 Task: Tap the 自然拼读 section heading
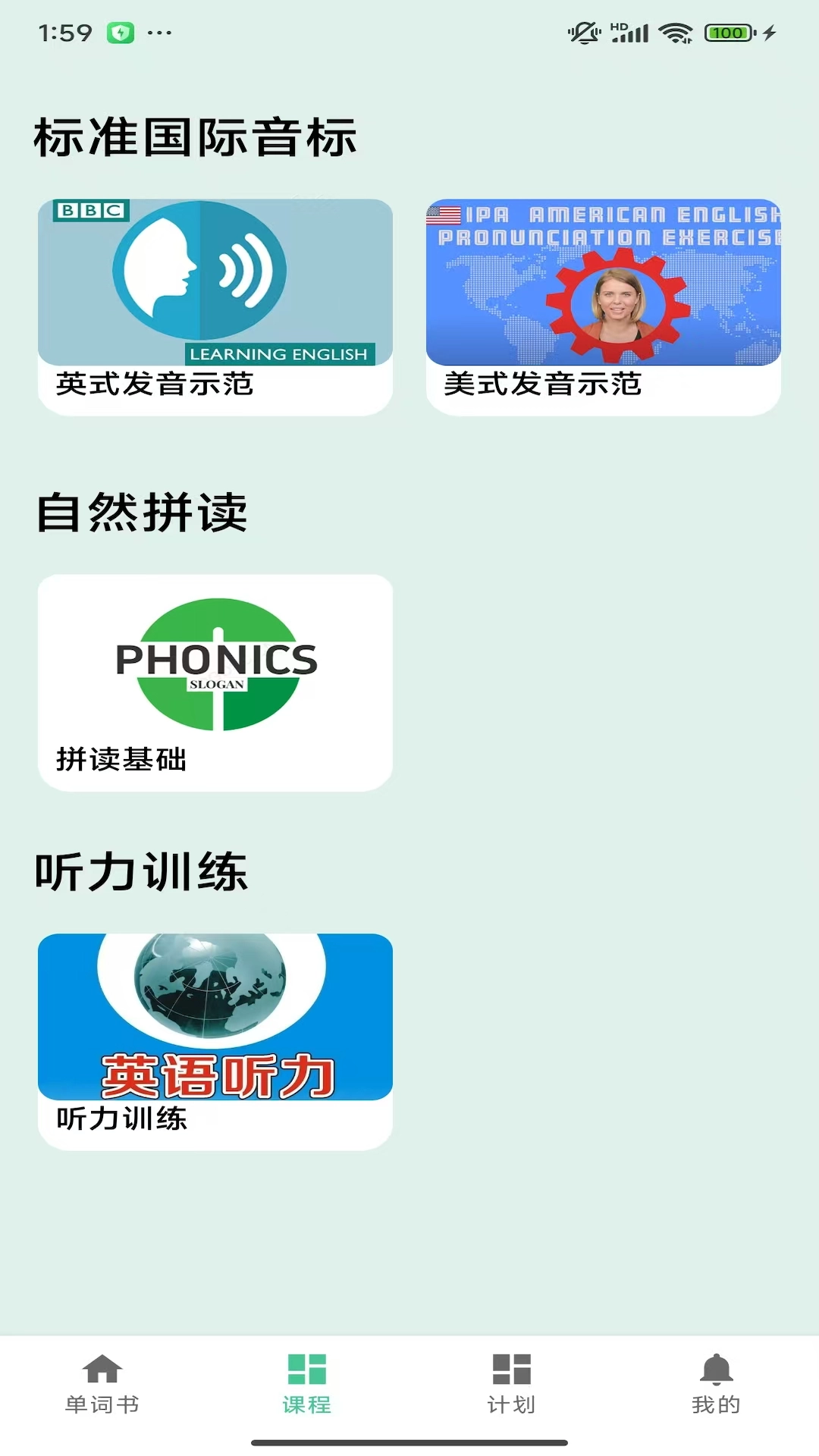(143, 513)
